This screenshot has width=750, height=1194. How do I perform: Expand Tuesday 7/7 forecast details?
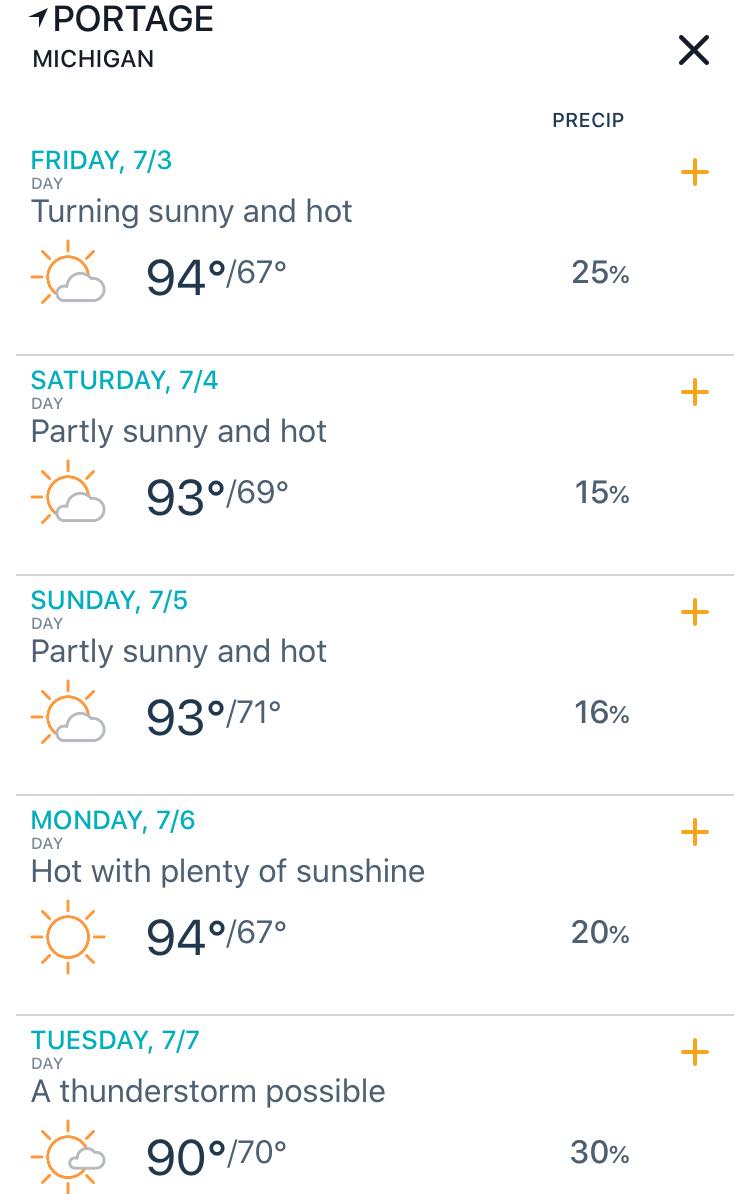coord(694,1052)
